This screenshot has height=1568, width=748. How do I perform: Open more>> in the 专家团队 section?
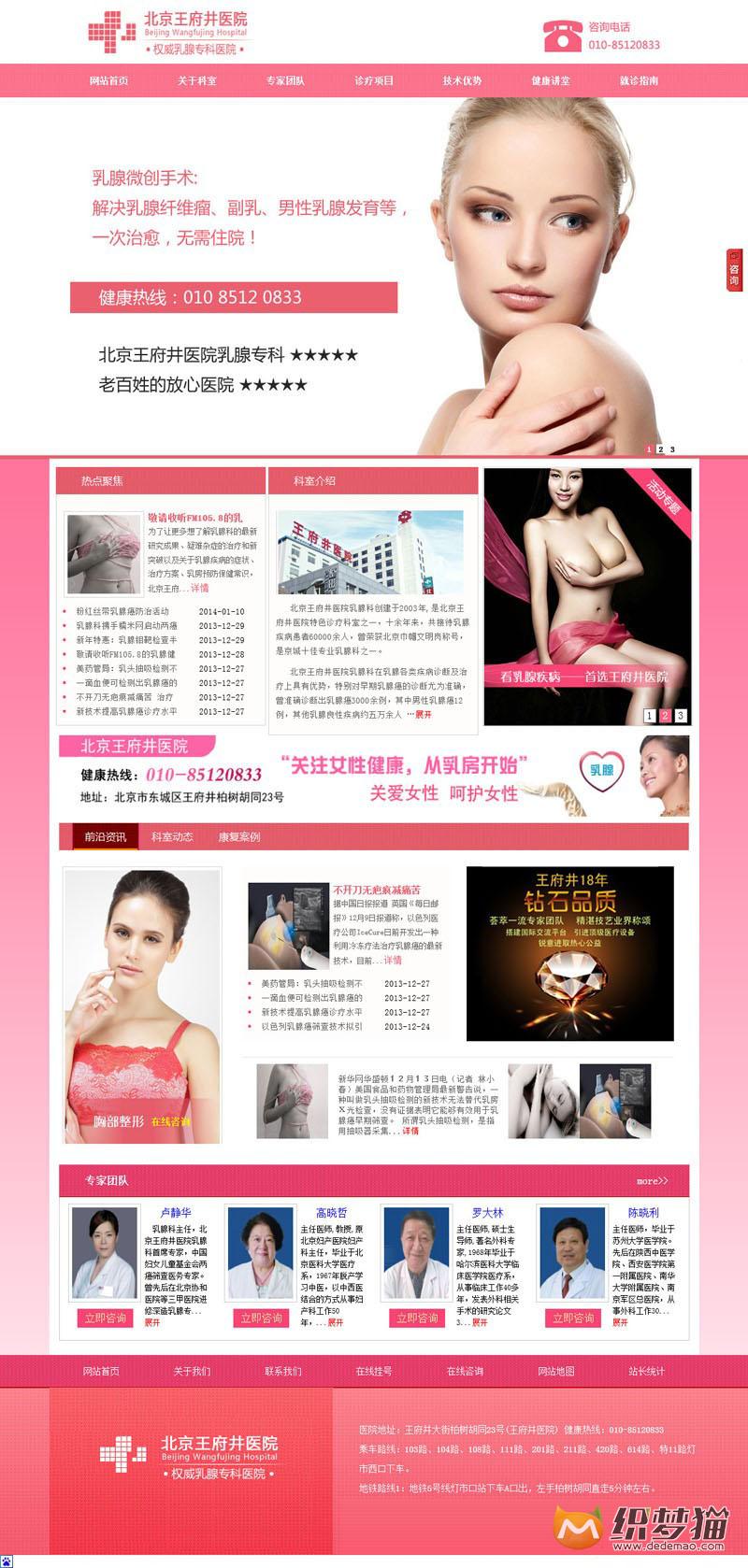652,1181
